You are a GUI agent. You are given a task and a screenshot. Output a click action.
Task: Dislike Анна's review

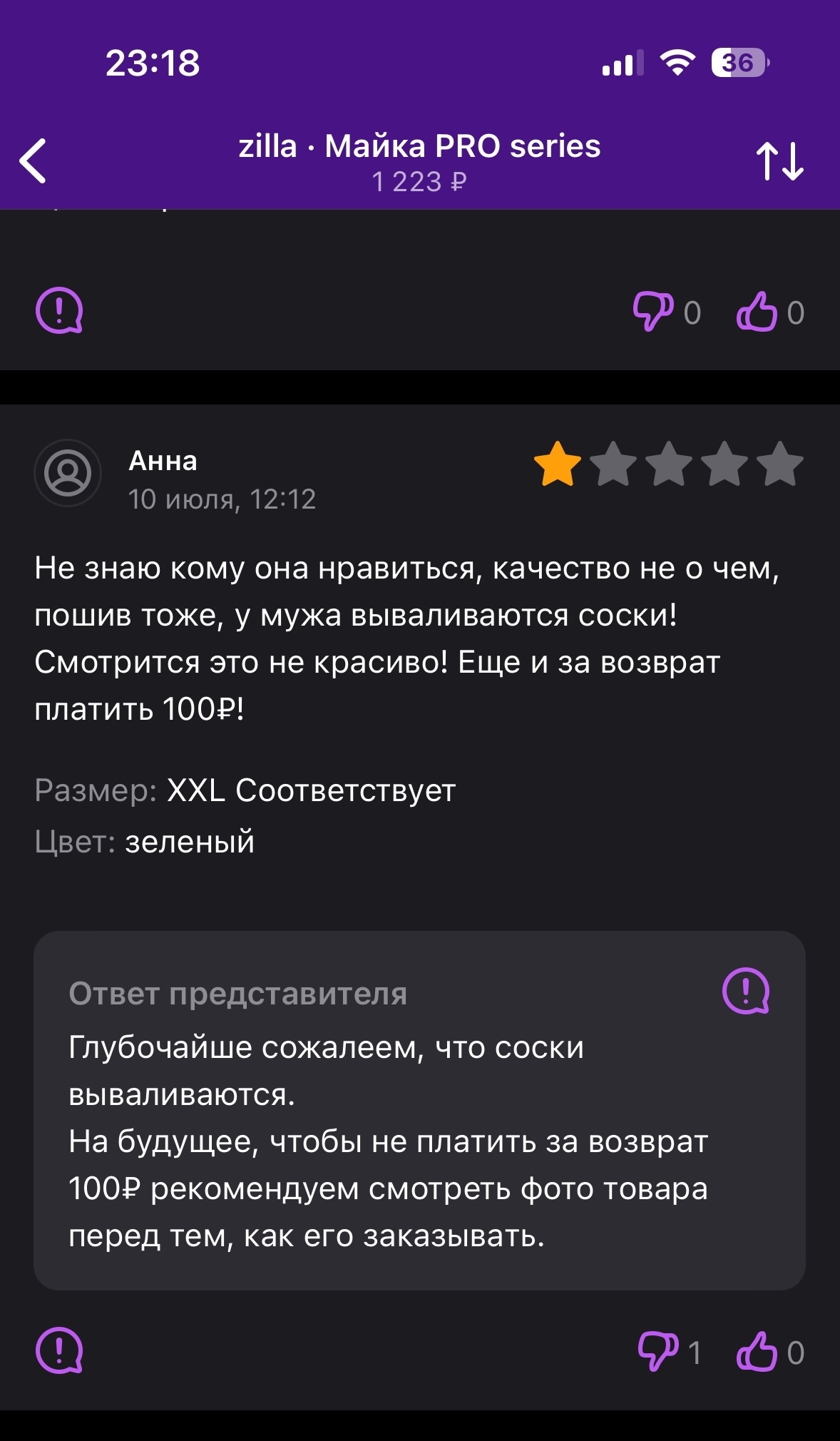(x=657, y=1351)
